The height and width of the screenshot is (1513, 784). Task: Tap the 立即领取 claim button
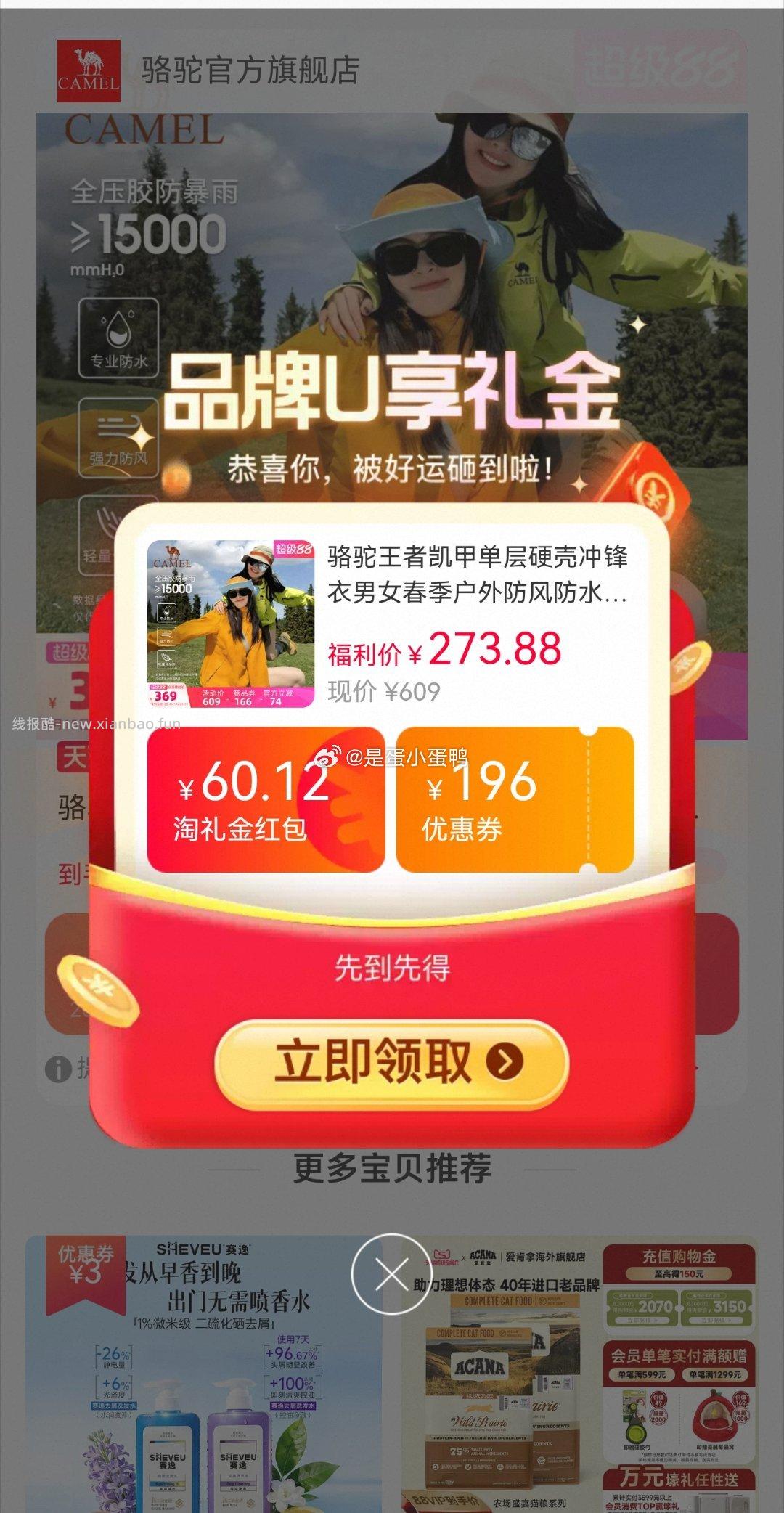coord(396,1063)
